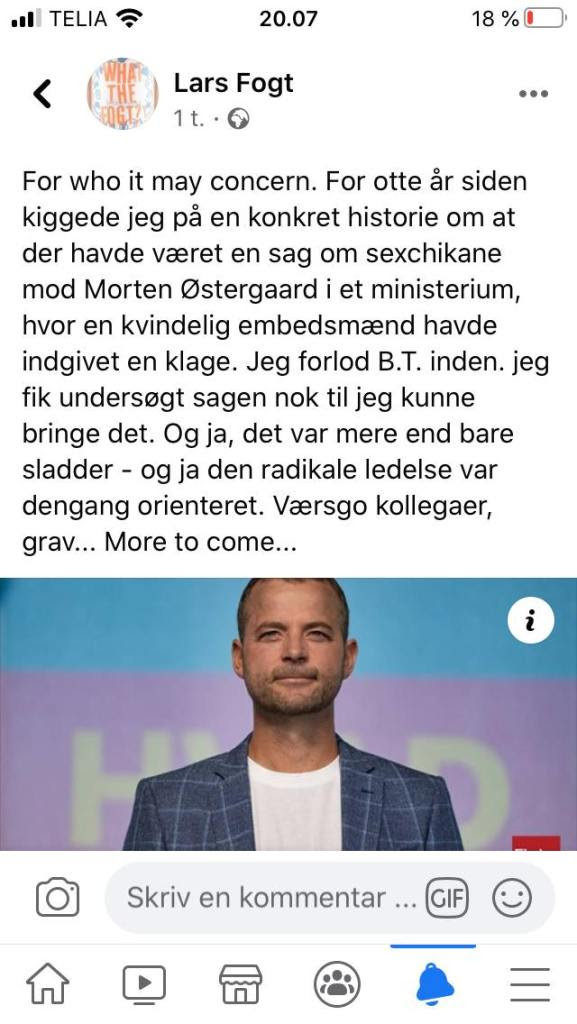Open the notifications bell tab
Screen dimensions: 577x1024
click(x=434, y=984)
